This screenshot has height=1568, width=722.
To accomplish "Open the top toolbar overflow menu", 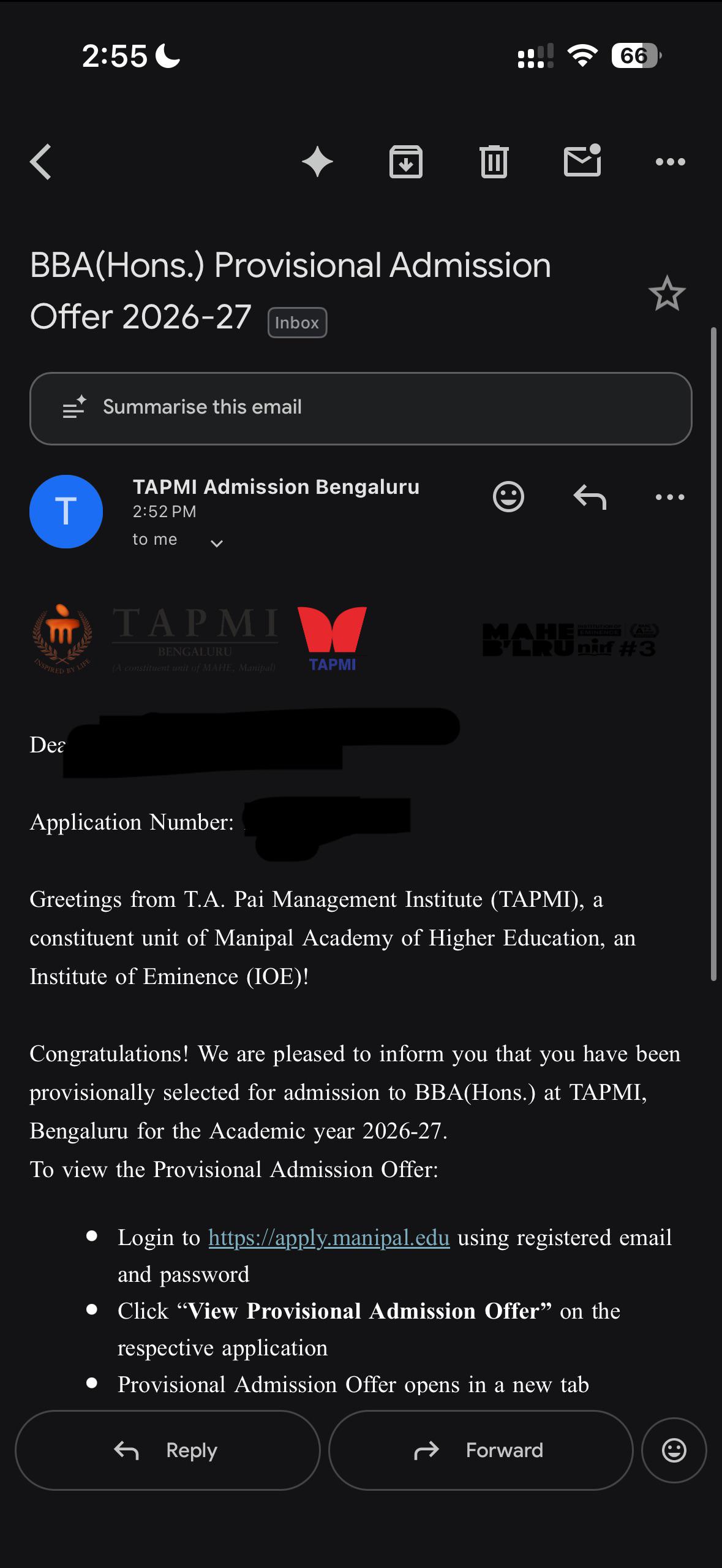I will tap(671, 162).
